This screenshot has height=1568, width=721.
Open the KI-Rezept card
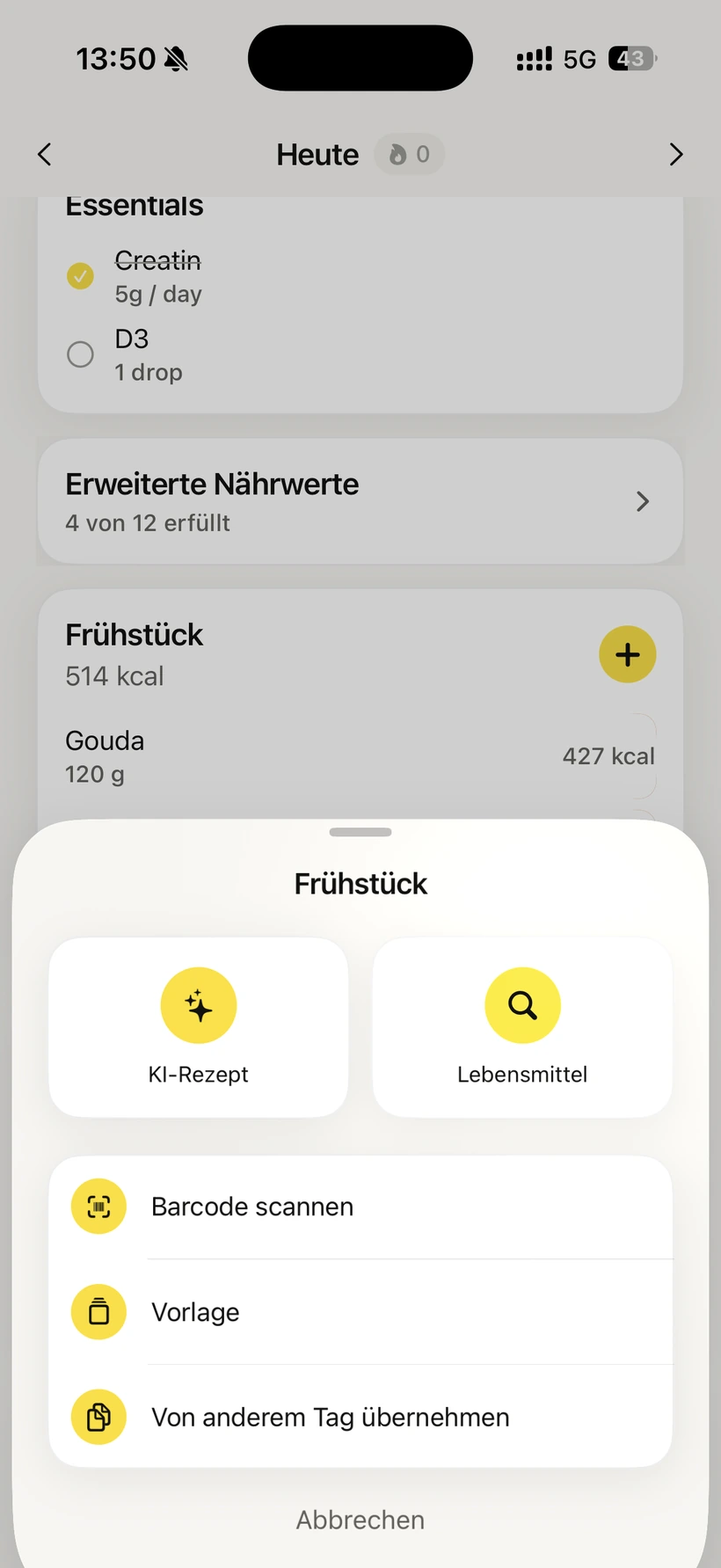(x=199, y=1027)
